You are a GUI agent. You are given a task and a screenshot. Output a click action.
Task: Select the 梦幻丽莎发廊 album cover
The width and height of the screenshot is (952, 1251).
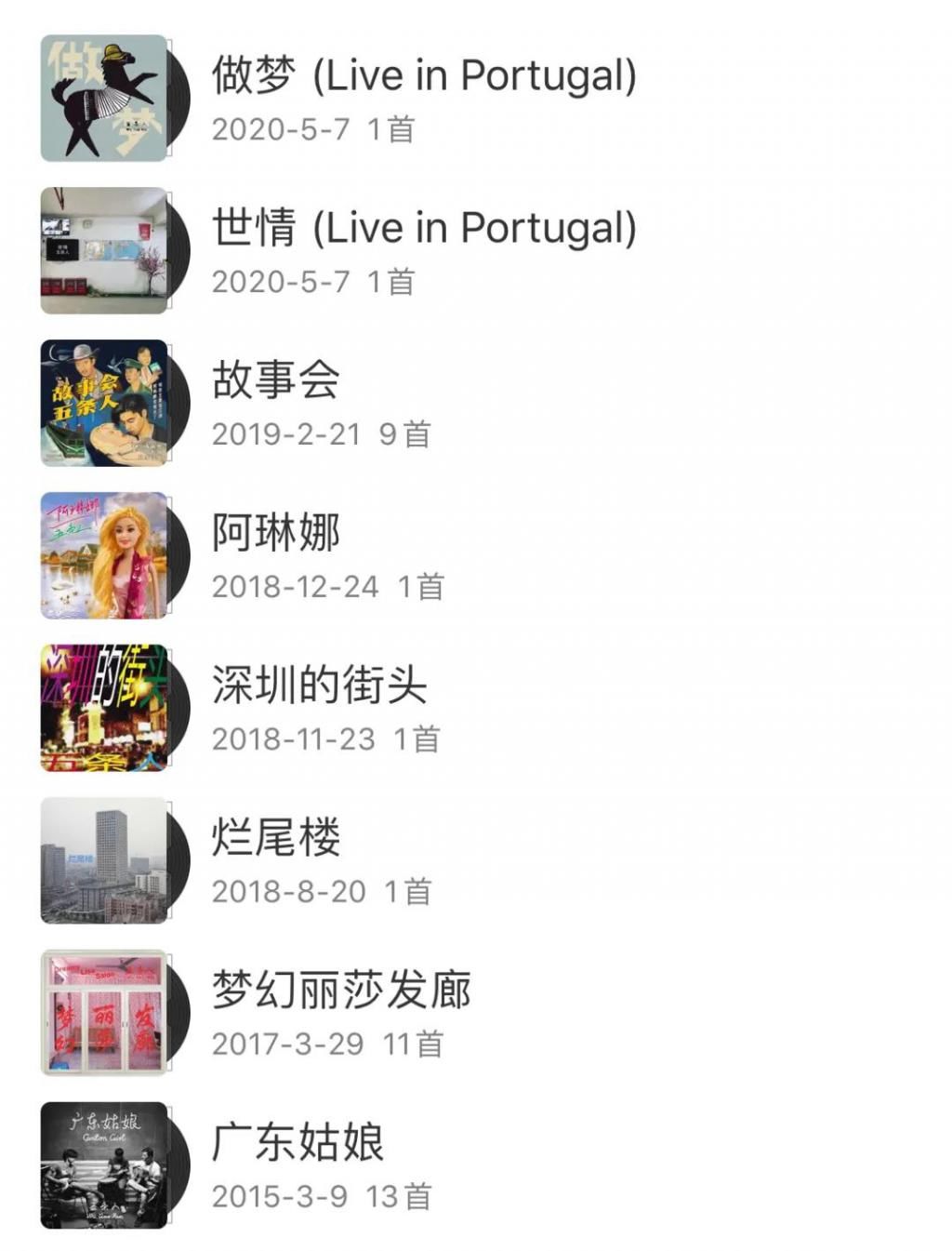point(102,1010)
